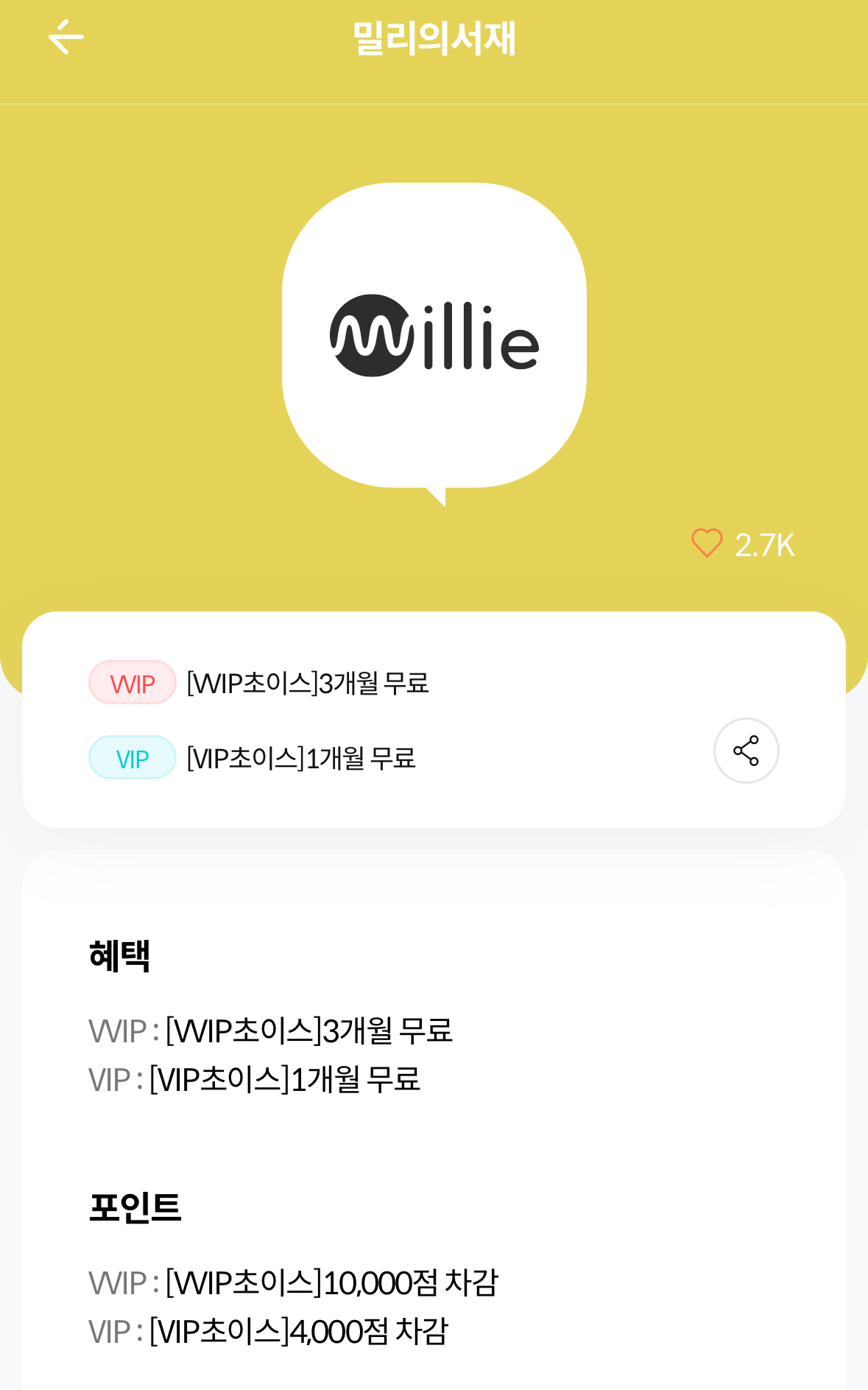Open sharing options via the share icon
Screen dimensions: 868x1390
[x=745, y=751]
